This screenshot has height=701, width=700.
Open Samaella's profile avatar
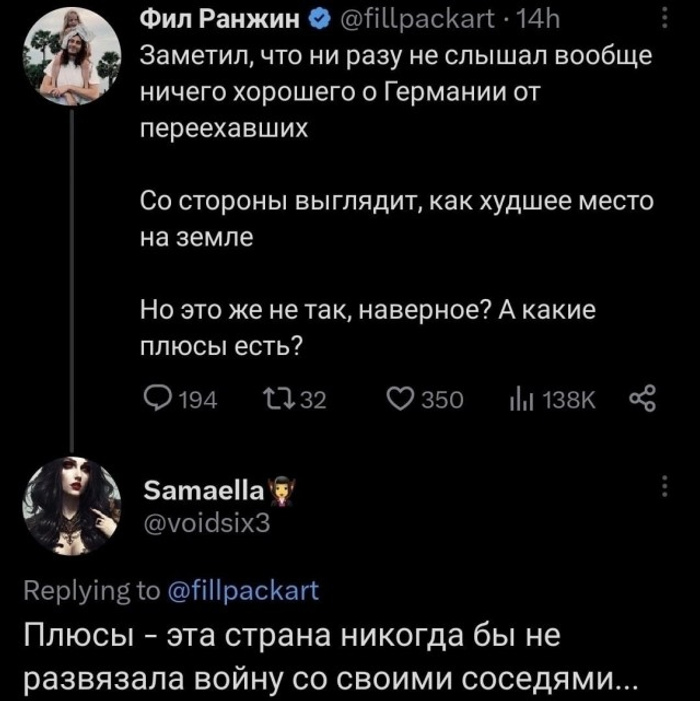[x=71, y=505]
